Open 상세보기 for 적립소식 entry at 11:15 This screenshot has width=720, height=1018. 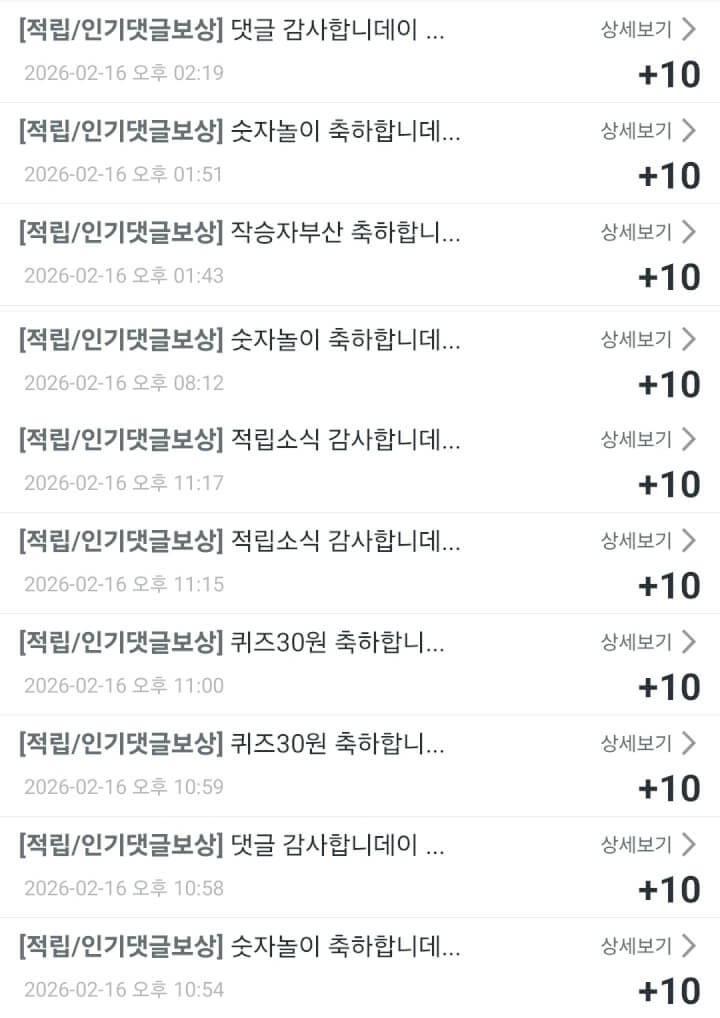pos(648,540)
